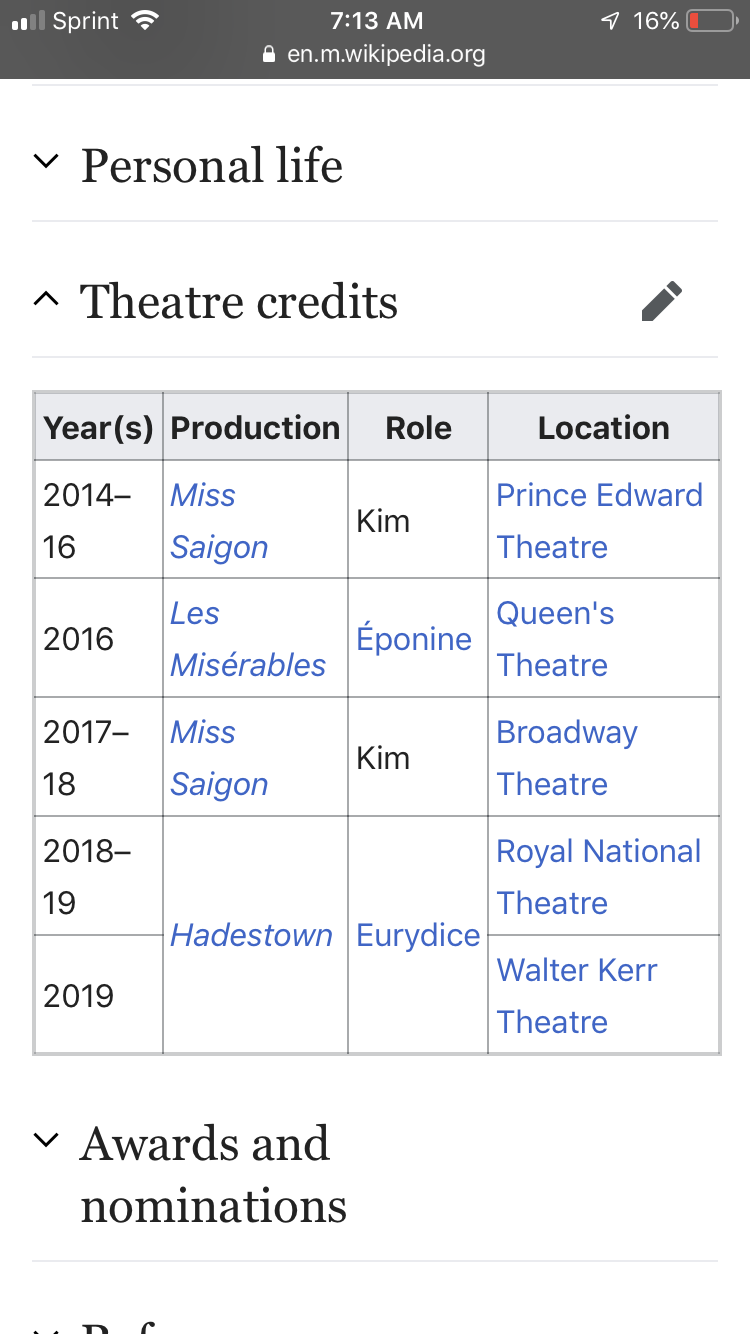Open the Miss Saigon link for 2014–16
This screenshot has height=1334, width=750.
219,521
